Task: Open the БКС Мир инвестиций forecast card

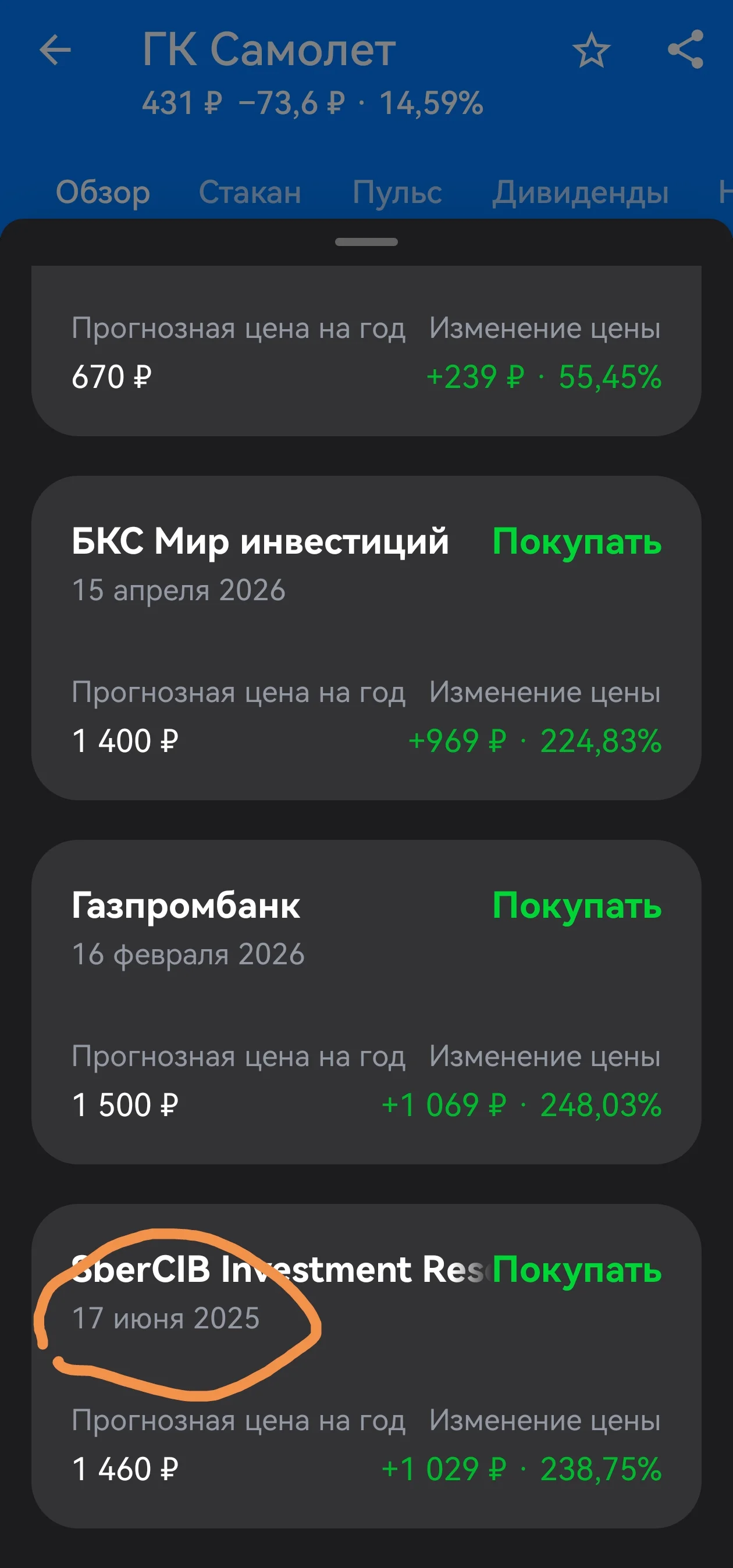Action: [x=366, y=638]
